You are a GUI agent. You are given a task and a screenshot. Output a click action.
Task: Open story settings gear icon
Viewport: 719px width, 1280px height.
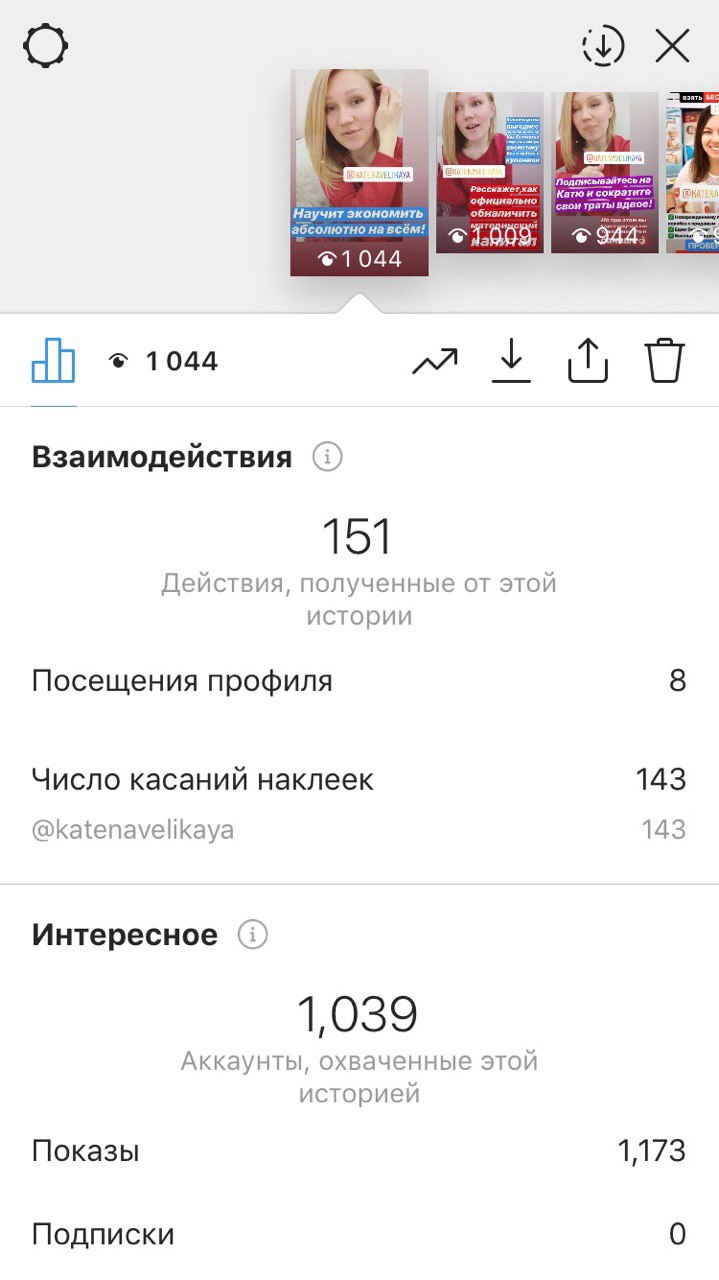pyautogui.click(x=46, y=46)
